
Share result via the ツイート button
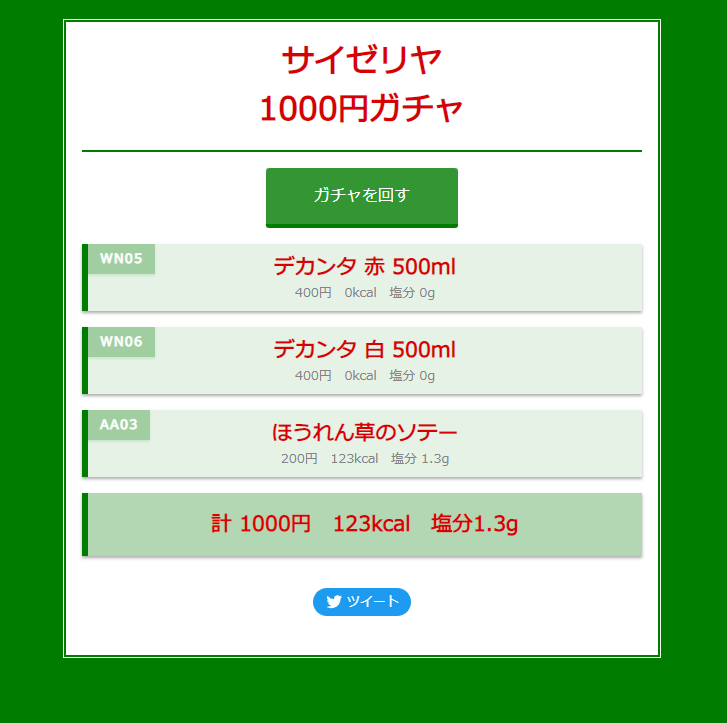tap(361, 601)
